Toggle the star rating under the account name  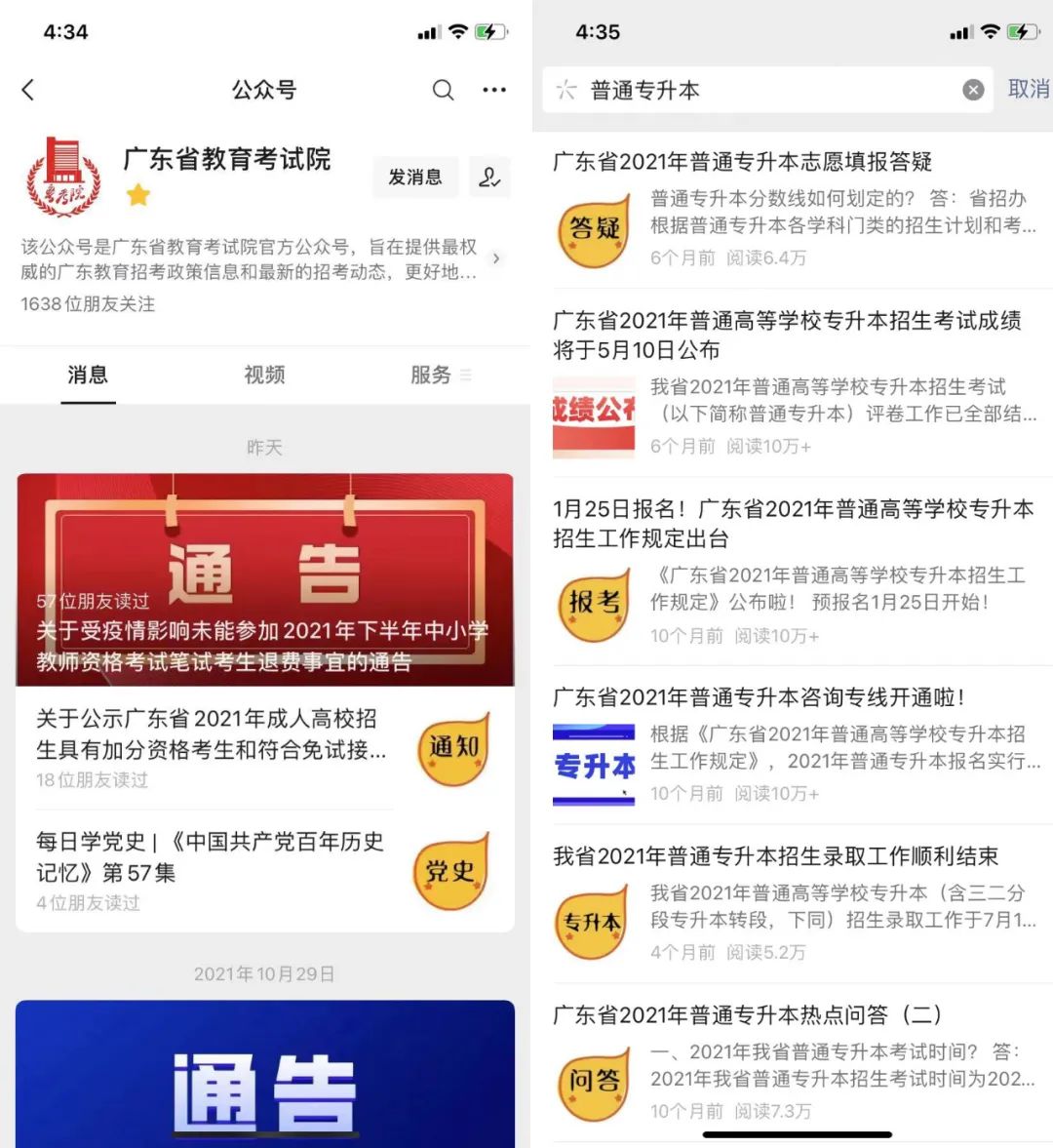coord(138,195)
